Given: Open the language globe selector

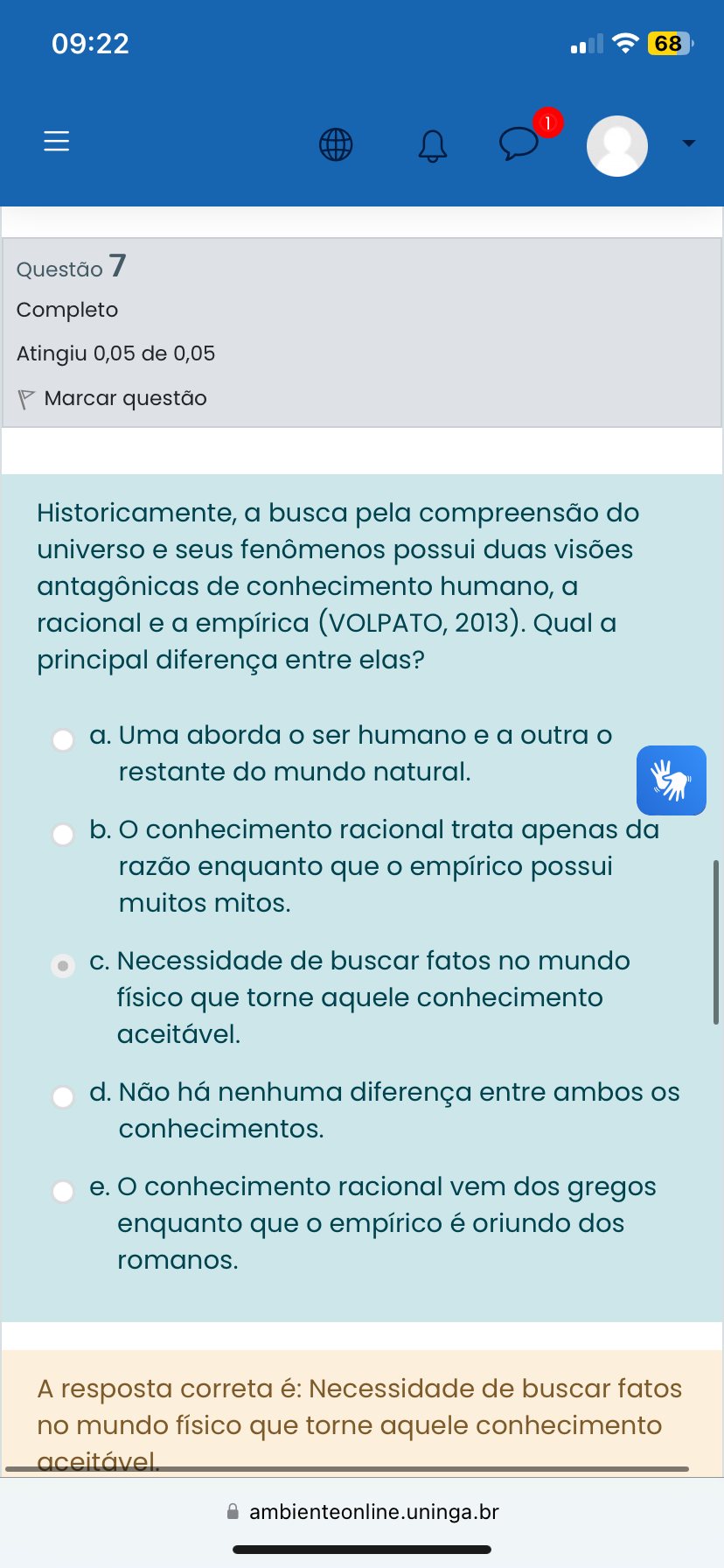Looking at the screenshot, I should [x=336, y=144].
